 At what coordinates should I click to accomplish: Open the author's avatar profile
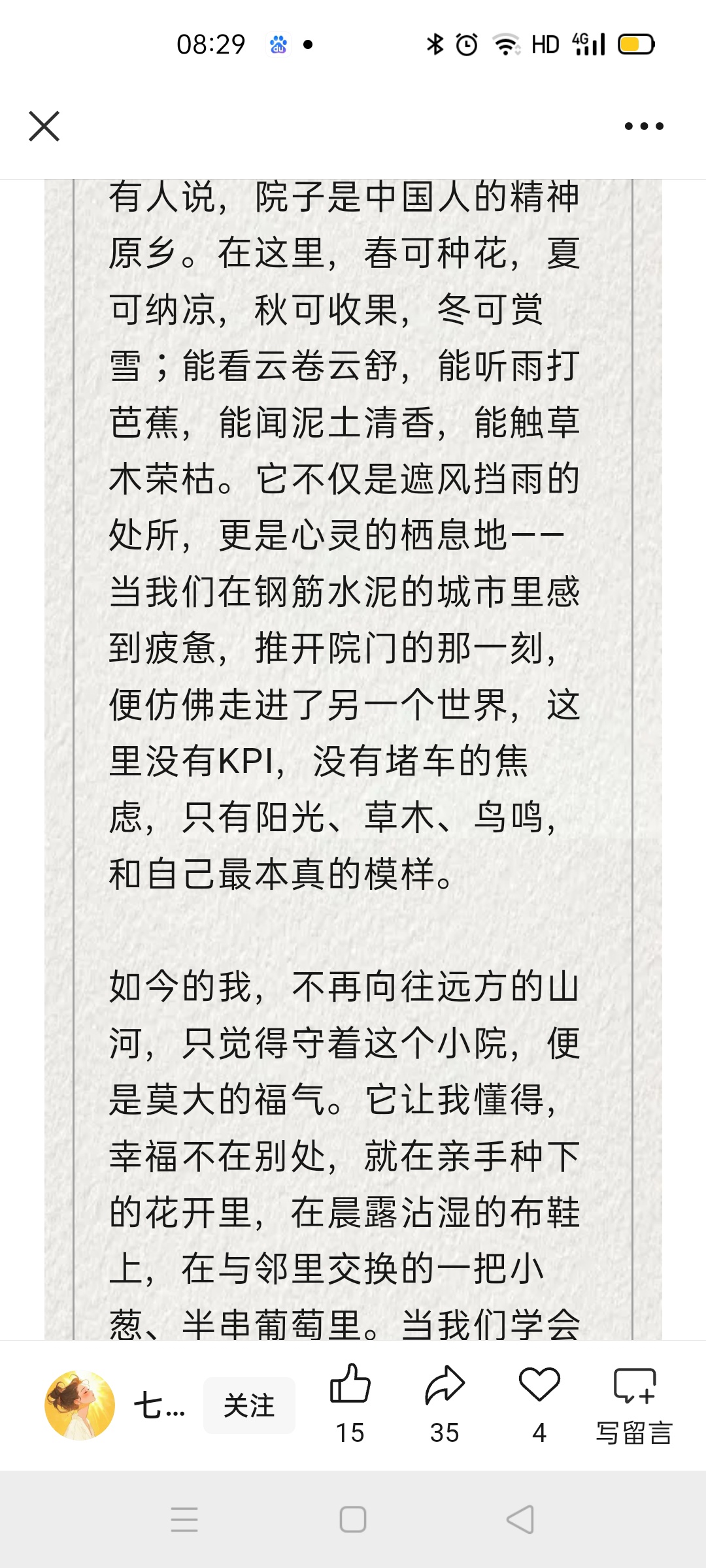80,1405
